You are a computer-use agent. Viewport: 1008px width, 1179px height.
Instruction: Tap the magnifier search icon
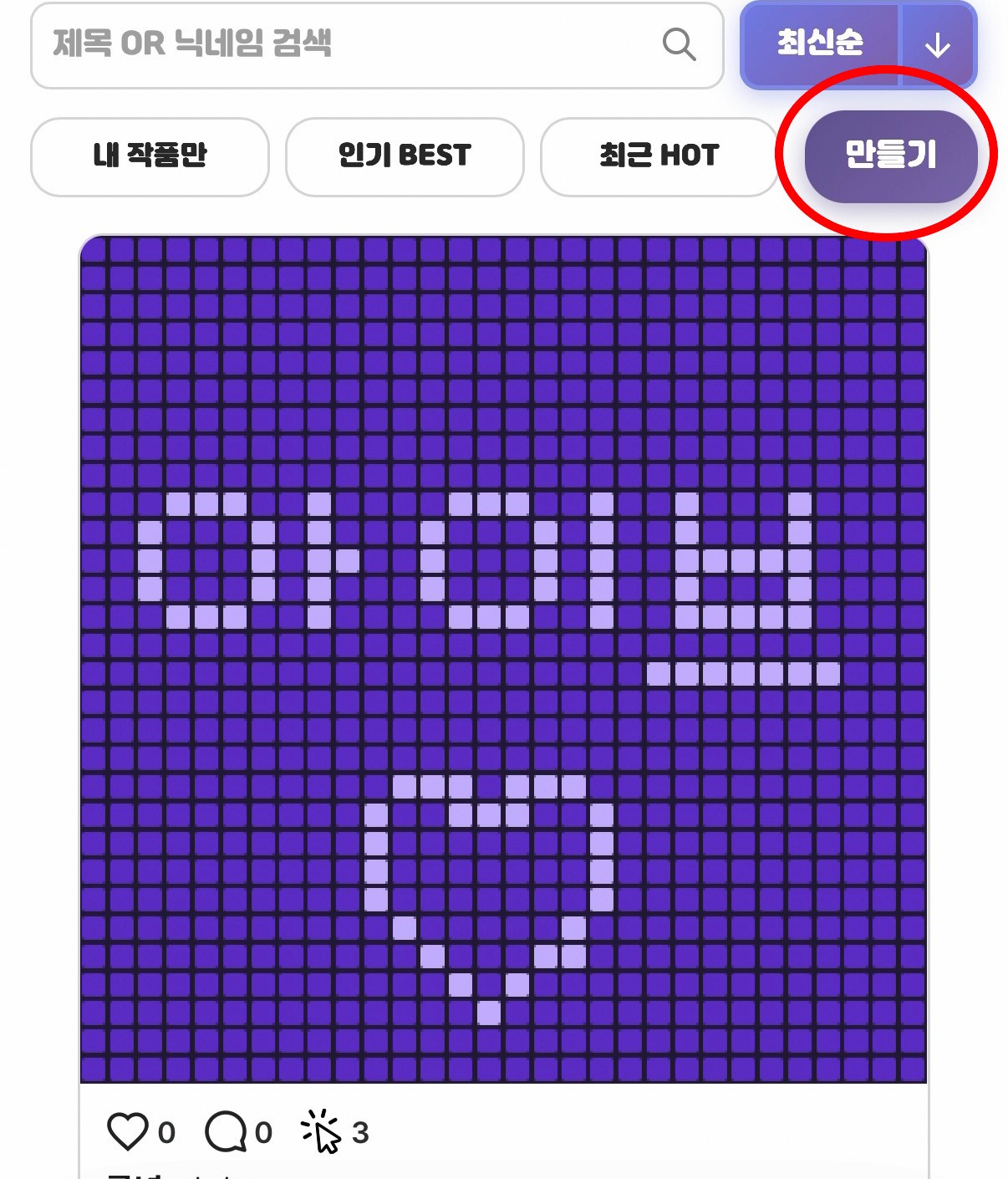tap(679, 44)
